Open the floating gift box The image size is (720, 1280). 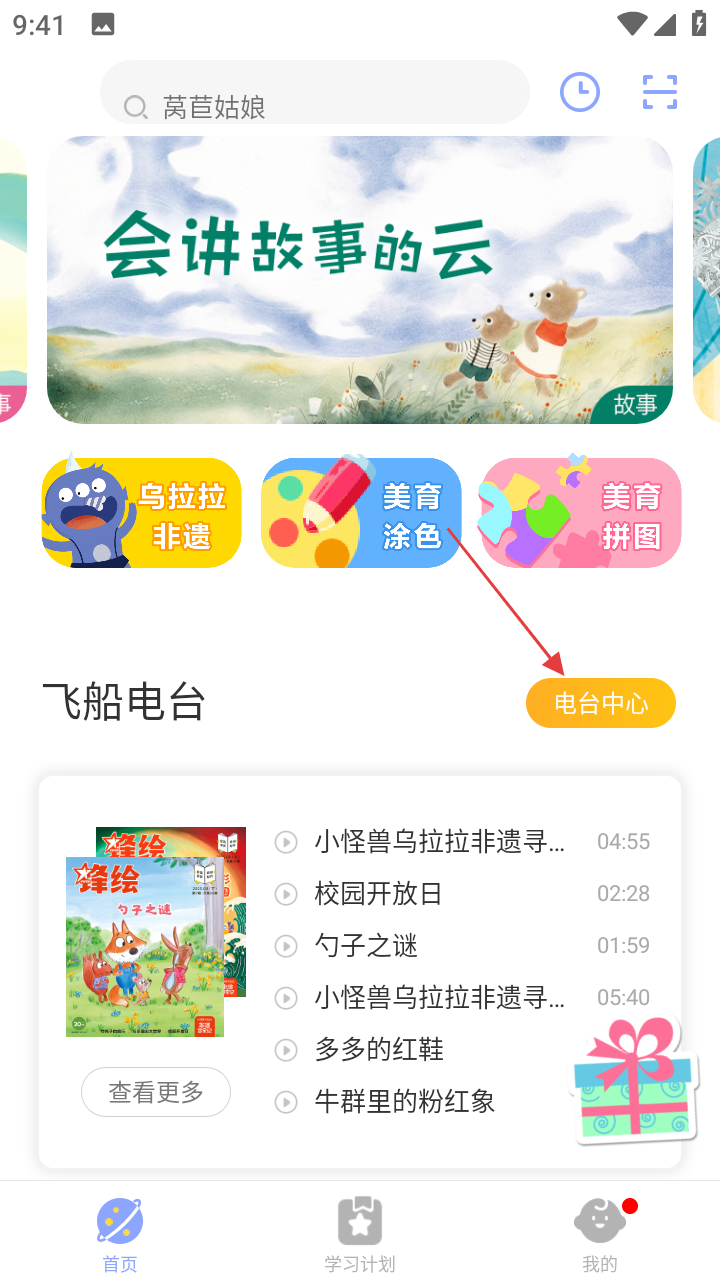point(634,1082)
